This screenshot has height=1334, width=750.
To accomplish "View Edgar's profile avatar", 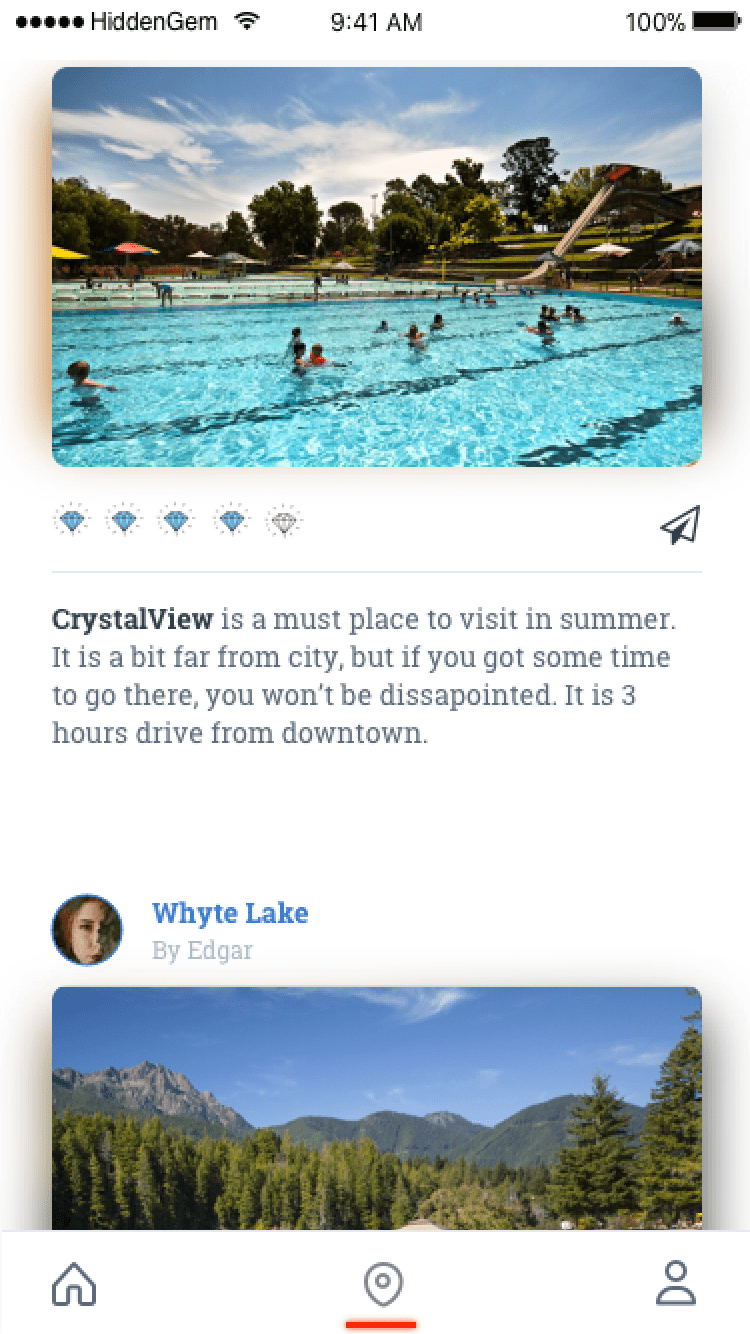I will point(87,930).
